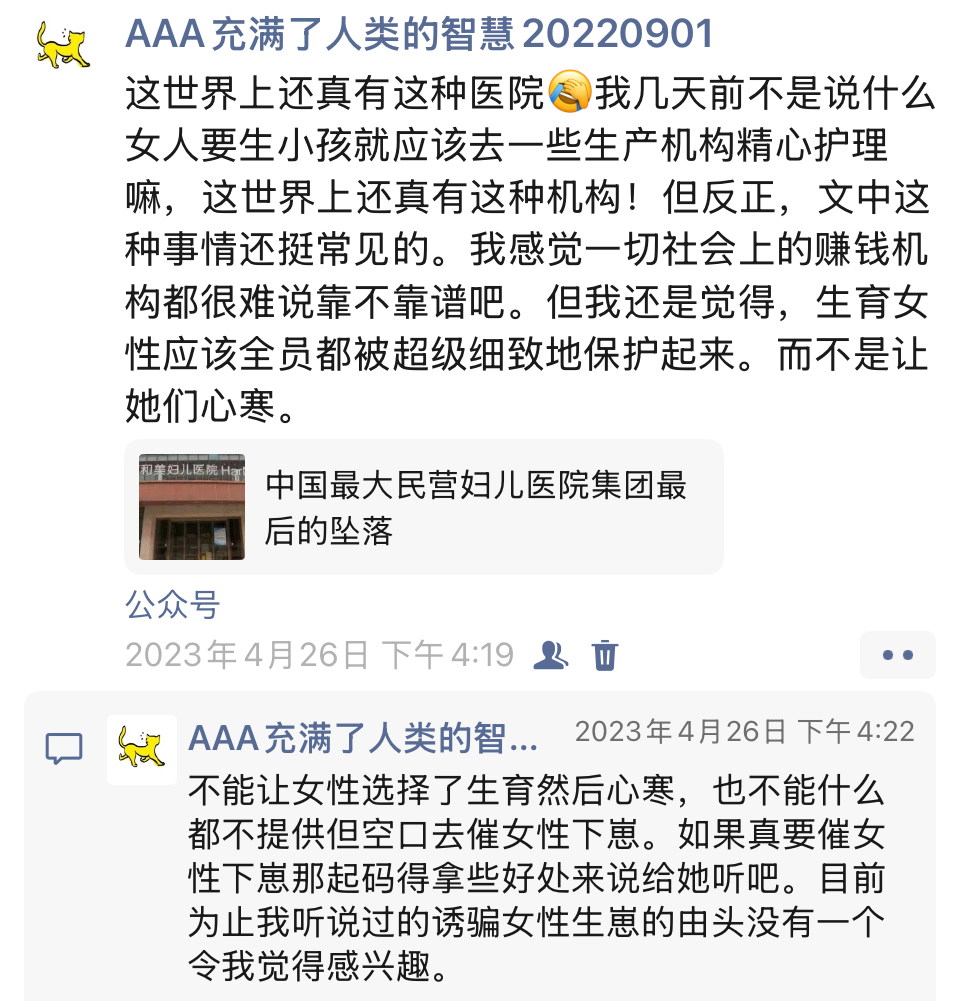Open shared article 中国最大民营妇儿医院集团最后的坠落
Image resolution: width=960 pixels, height=1001 pixels.
pos(423,507)
